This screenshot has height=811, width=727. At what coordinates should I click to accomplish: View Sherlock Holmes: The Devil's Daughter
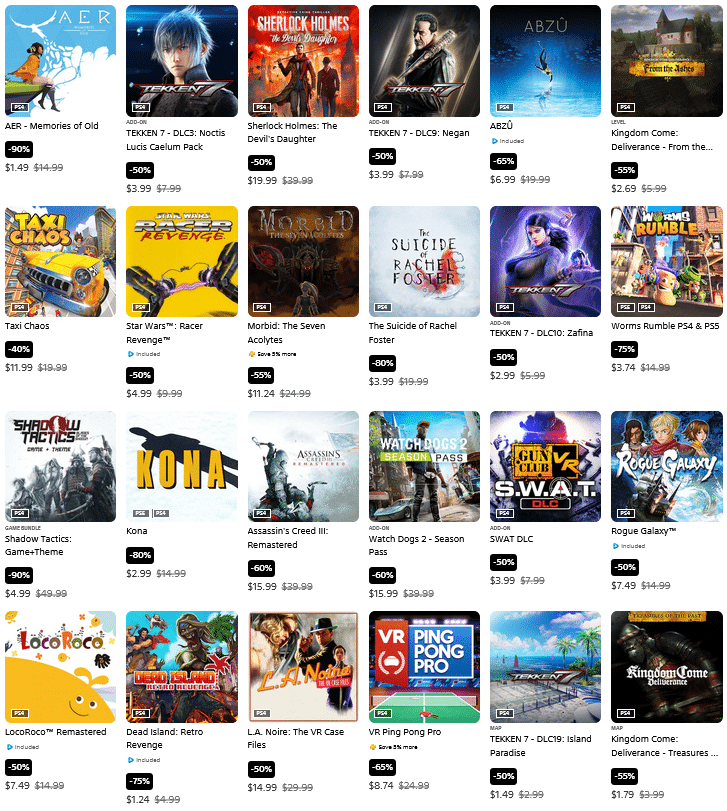pyautogui.click(x=303, y=60)
